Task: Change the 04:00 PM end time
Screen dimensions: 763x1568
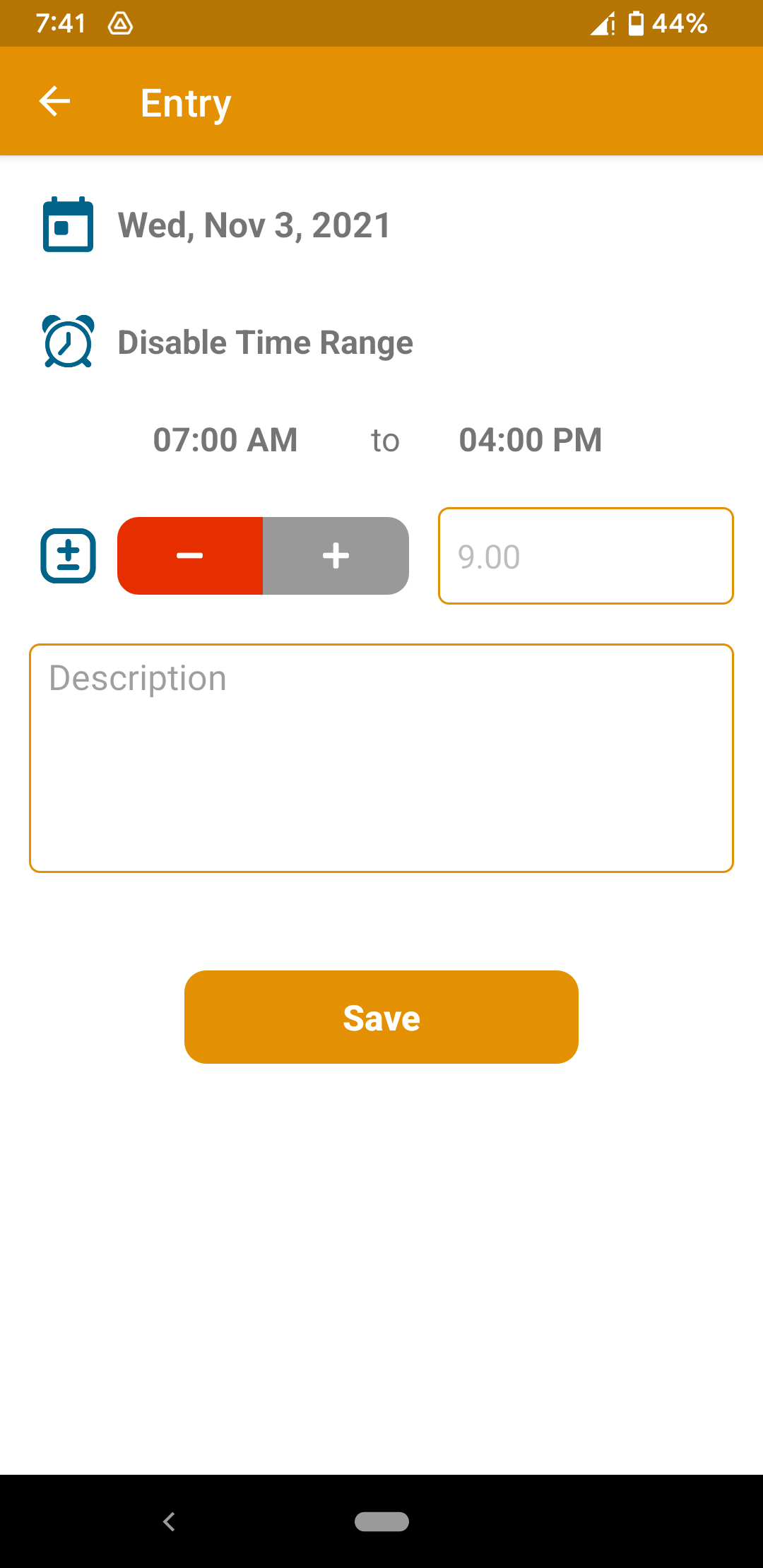Action: coord(530,440)
